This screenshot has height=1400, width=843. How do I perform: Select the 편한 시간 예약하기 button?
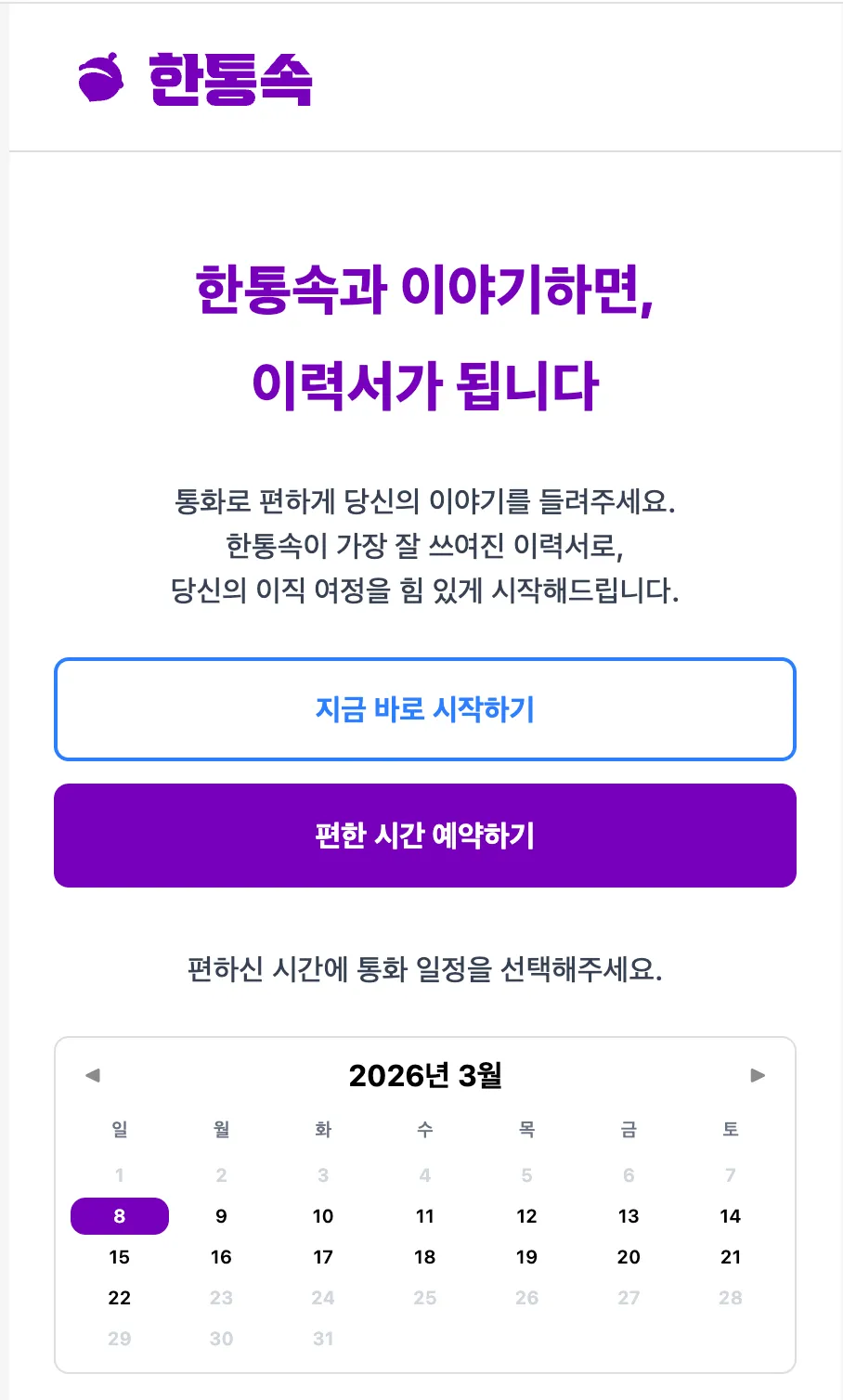point(424,836)
